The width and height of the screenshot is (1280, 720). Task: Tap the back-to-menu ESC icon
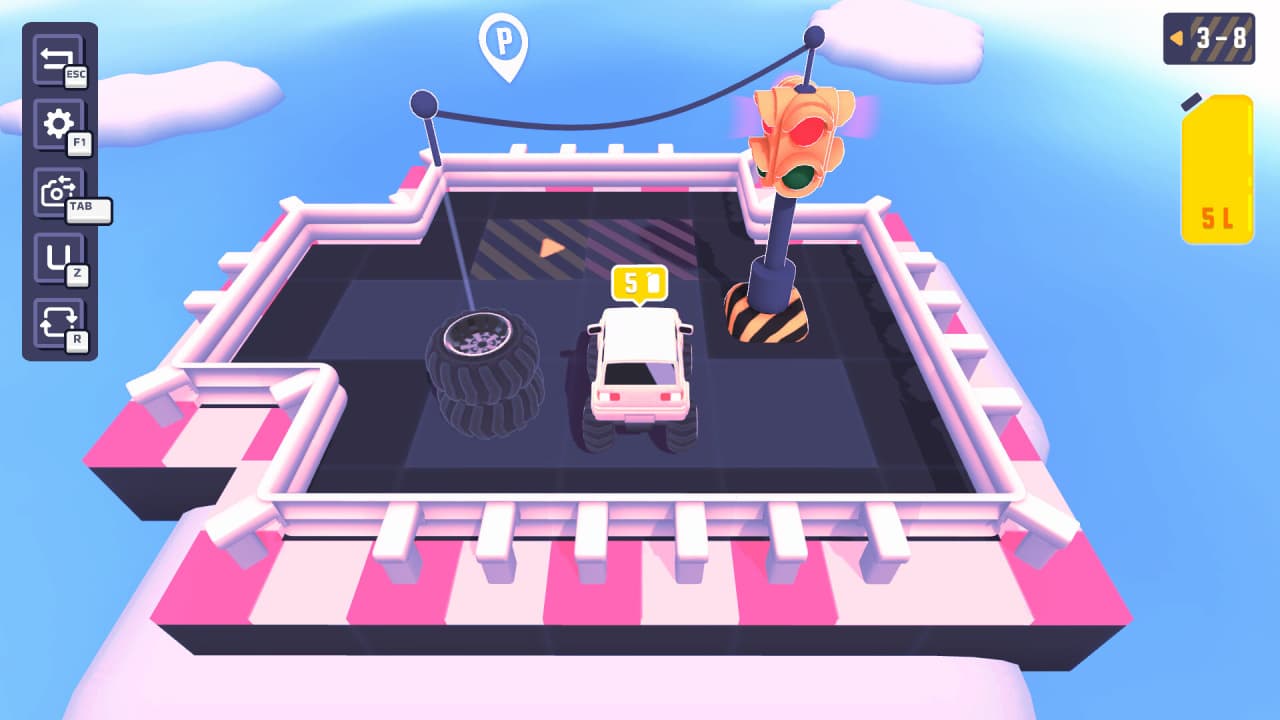(x=57, y=60)
